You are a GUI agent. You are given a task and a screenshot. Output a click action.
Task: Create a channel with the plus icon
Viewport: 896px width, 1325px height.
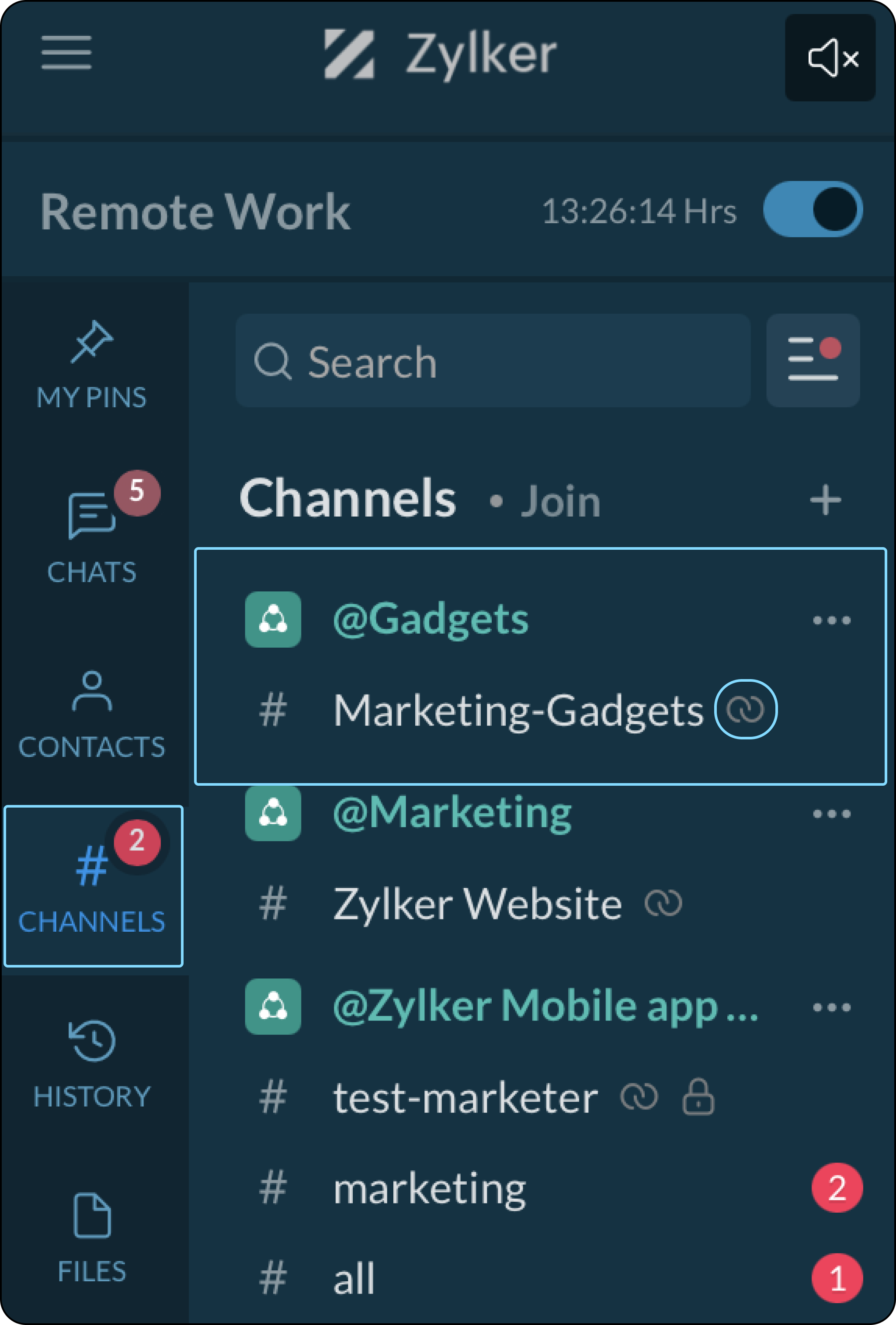coord(825,500)
